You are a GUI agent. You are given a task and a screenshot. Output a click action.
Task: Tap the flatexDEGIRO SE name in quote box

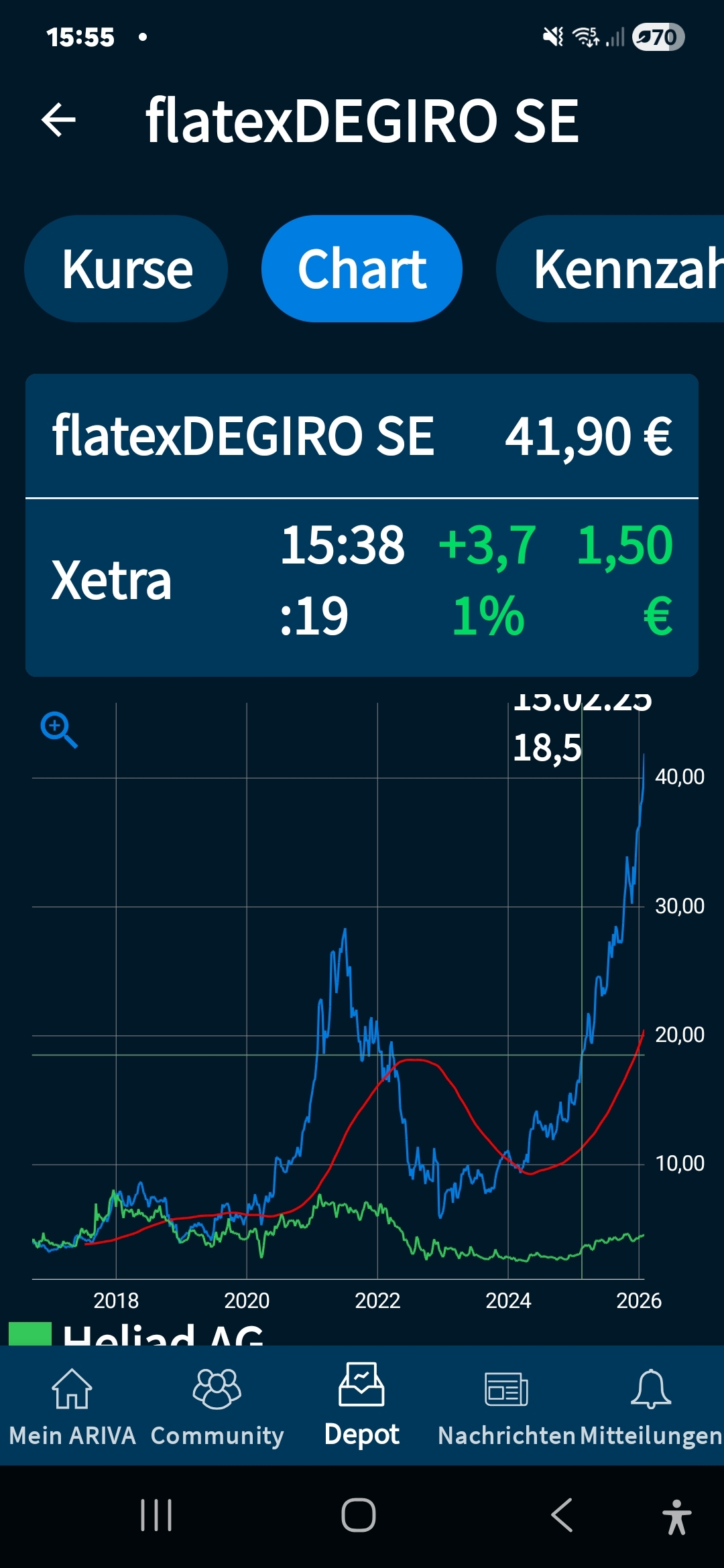click(243, 437)
